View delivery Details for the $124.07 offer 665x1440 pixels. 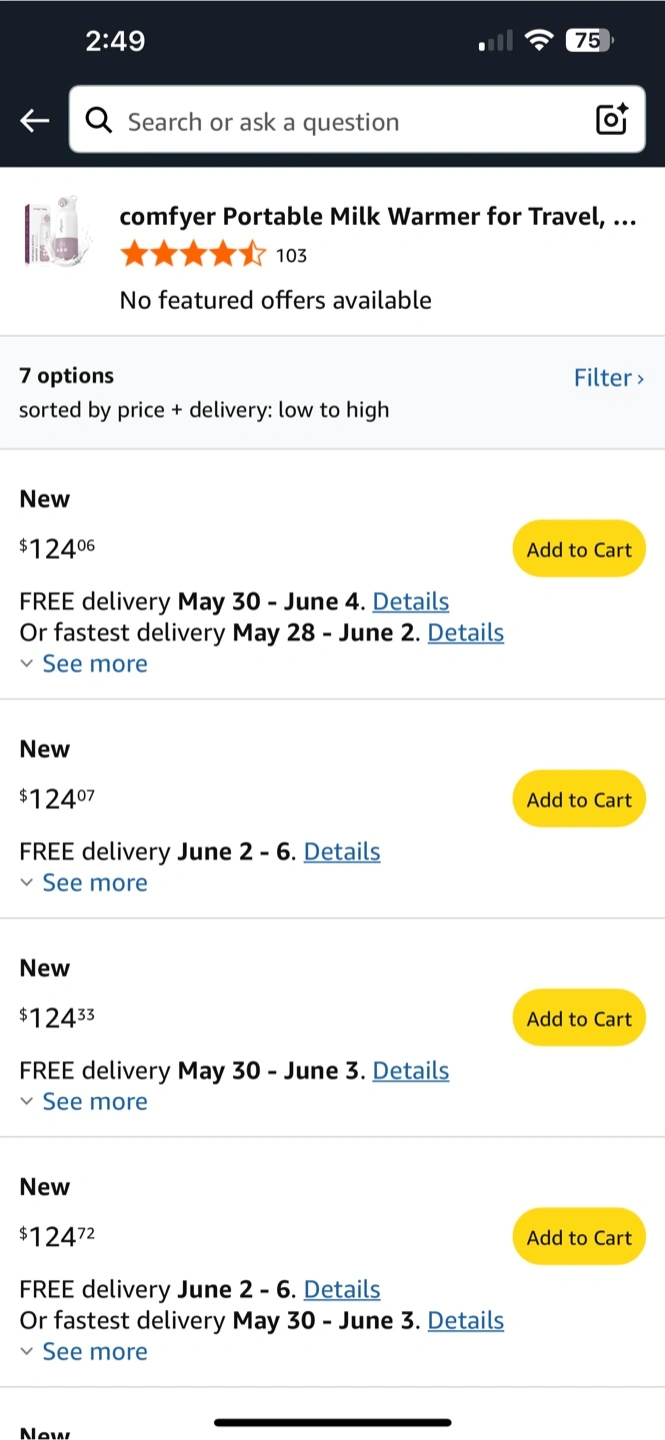tap(342, 852)
